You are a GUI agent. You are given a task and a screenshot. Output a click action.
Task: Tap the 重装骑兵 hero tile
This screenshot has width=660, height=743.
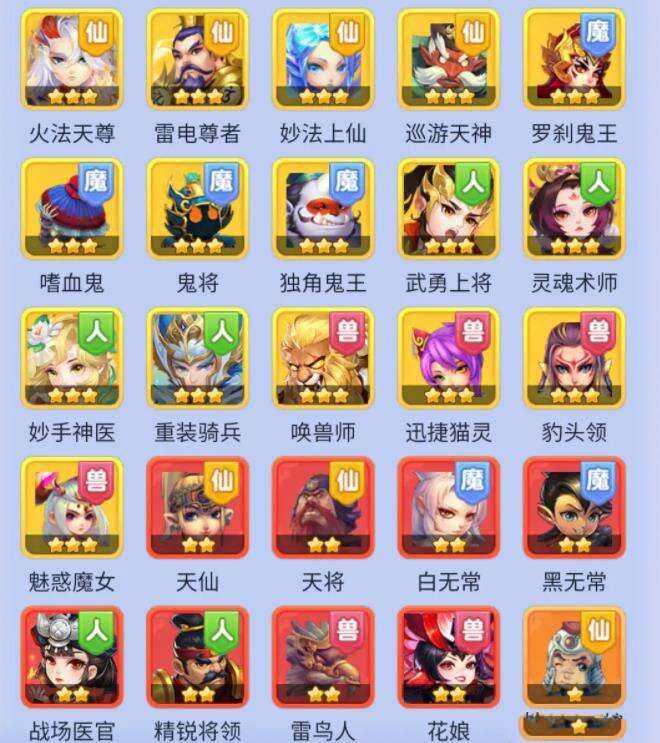coord(197,357)
